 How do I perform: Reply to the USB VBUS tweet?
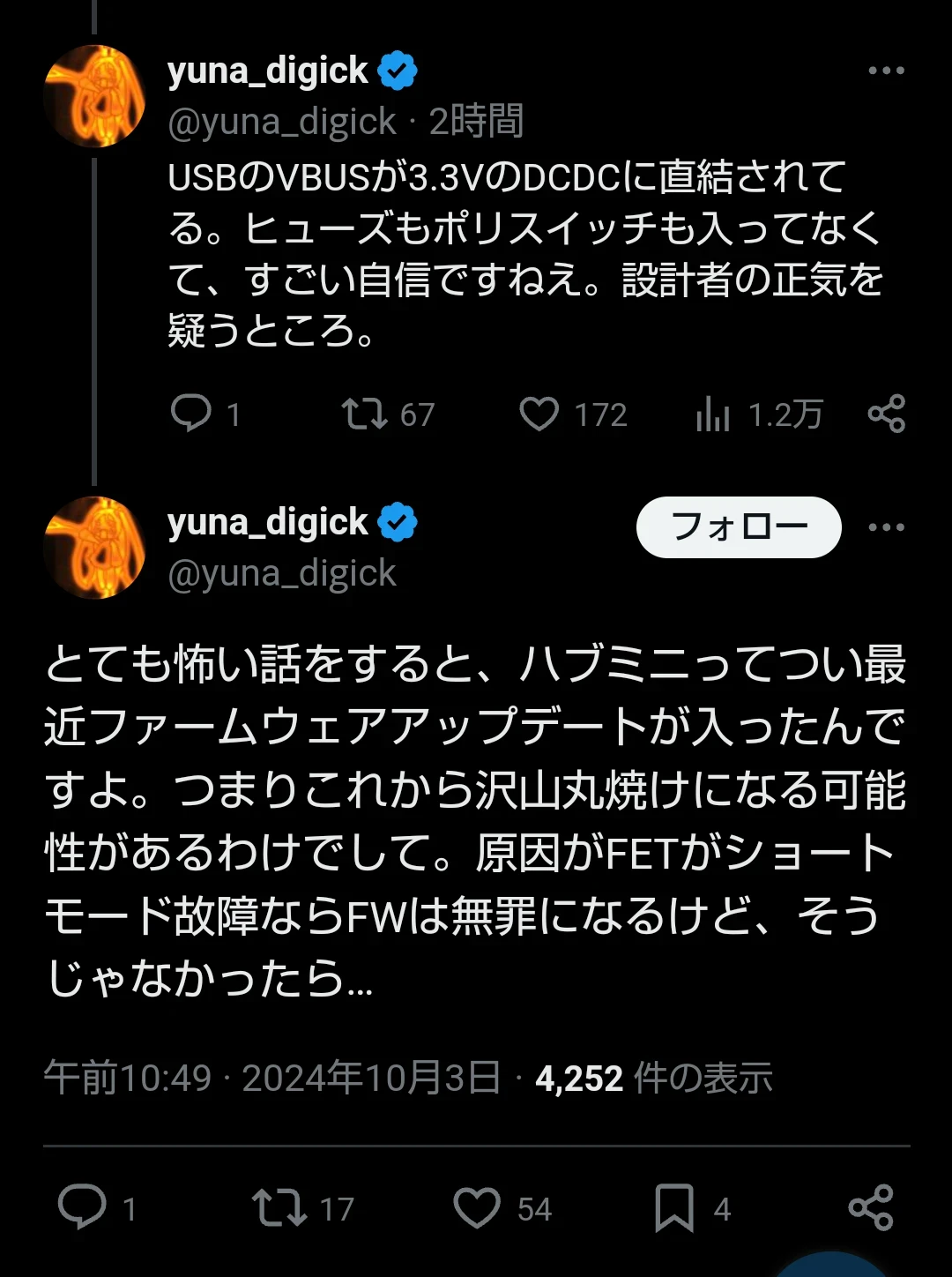[191, 413]
